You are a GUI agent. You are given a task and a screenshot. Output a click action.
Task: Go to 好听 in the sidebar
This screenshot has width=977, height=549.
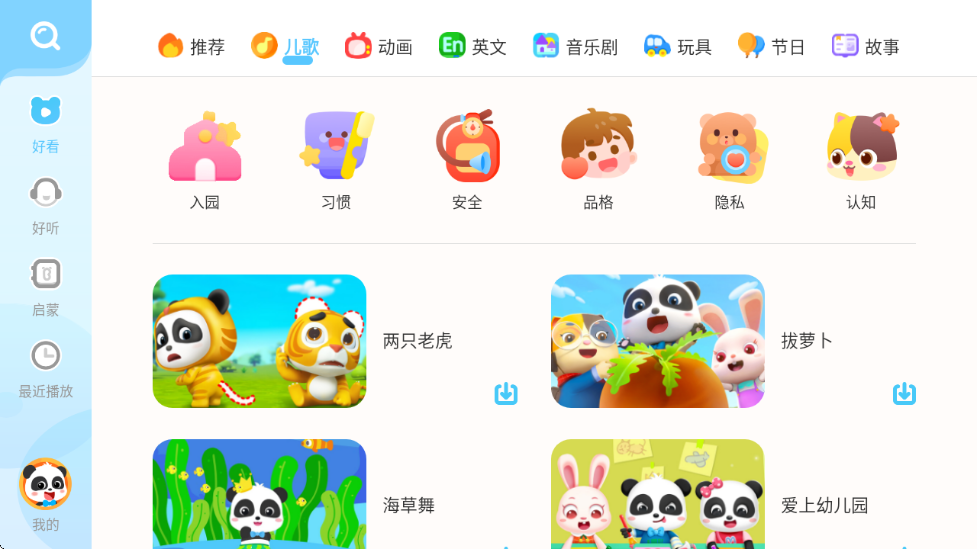pos(45,205)
